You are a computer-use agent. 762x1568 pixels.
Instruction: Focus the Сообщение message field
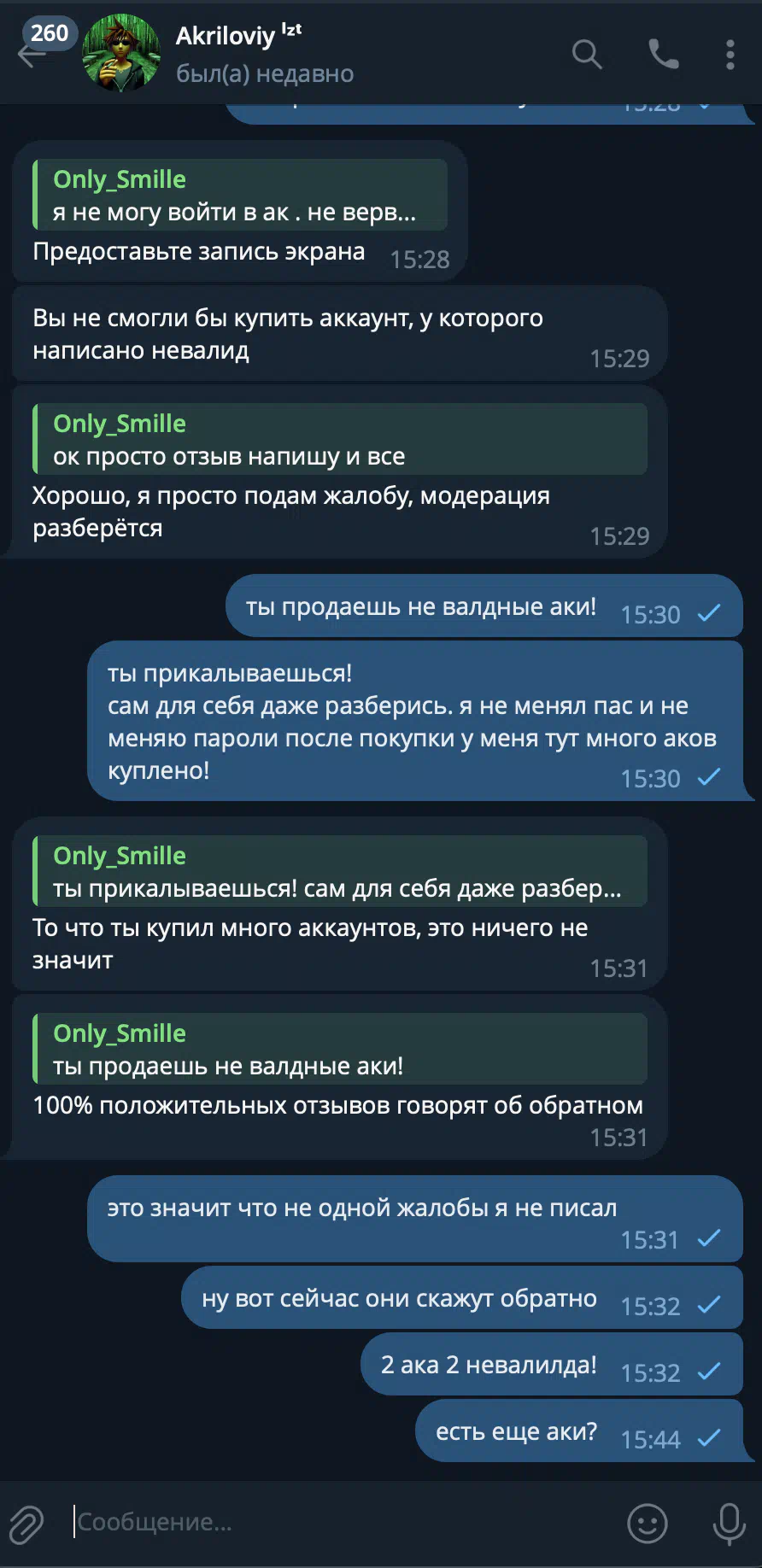tap(342, 1522)
